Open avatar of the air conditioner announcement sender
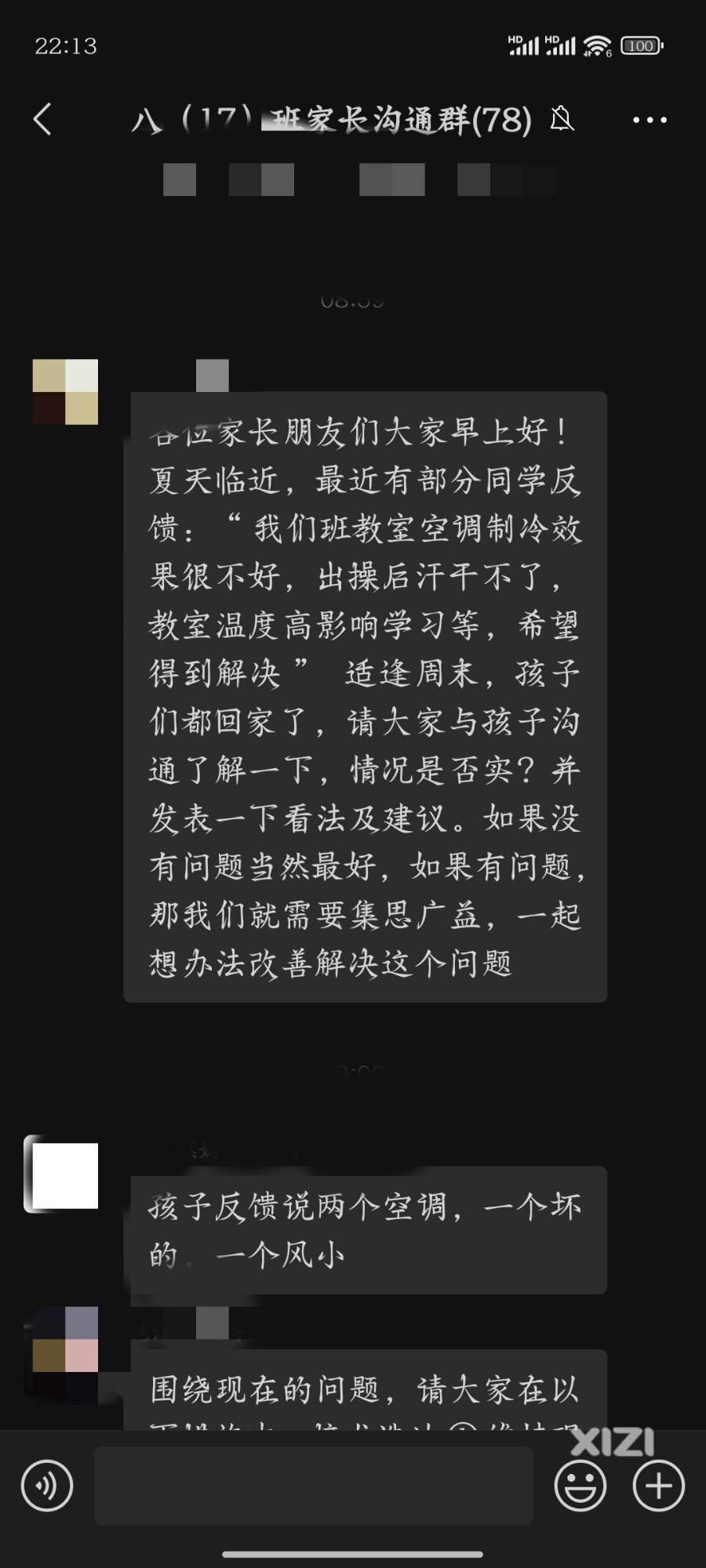 (65, 392)
